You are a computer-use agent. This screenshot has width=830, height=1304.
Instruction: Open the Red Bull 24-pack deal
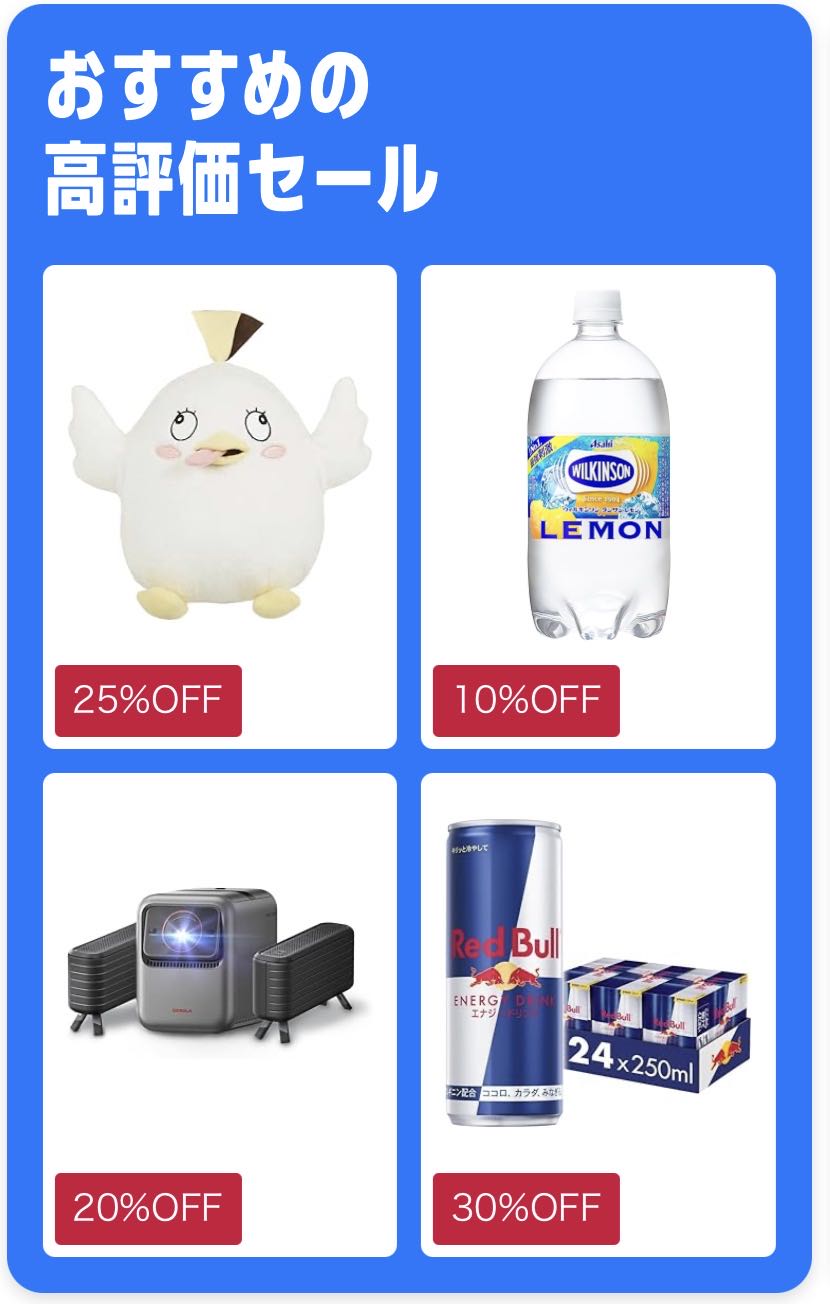598,975
